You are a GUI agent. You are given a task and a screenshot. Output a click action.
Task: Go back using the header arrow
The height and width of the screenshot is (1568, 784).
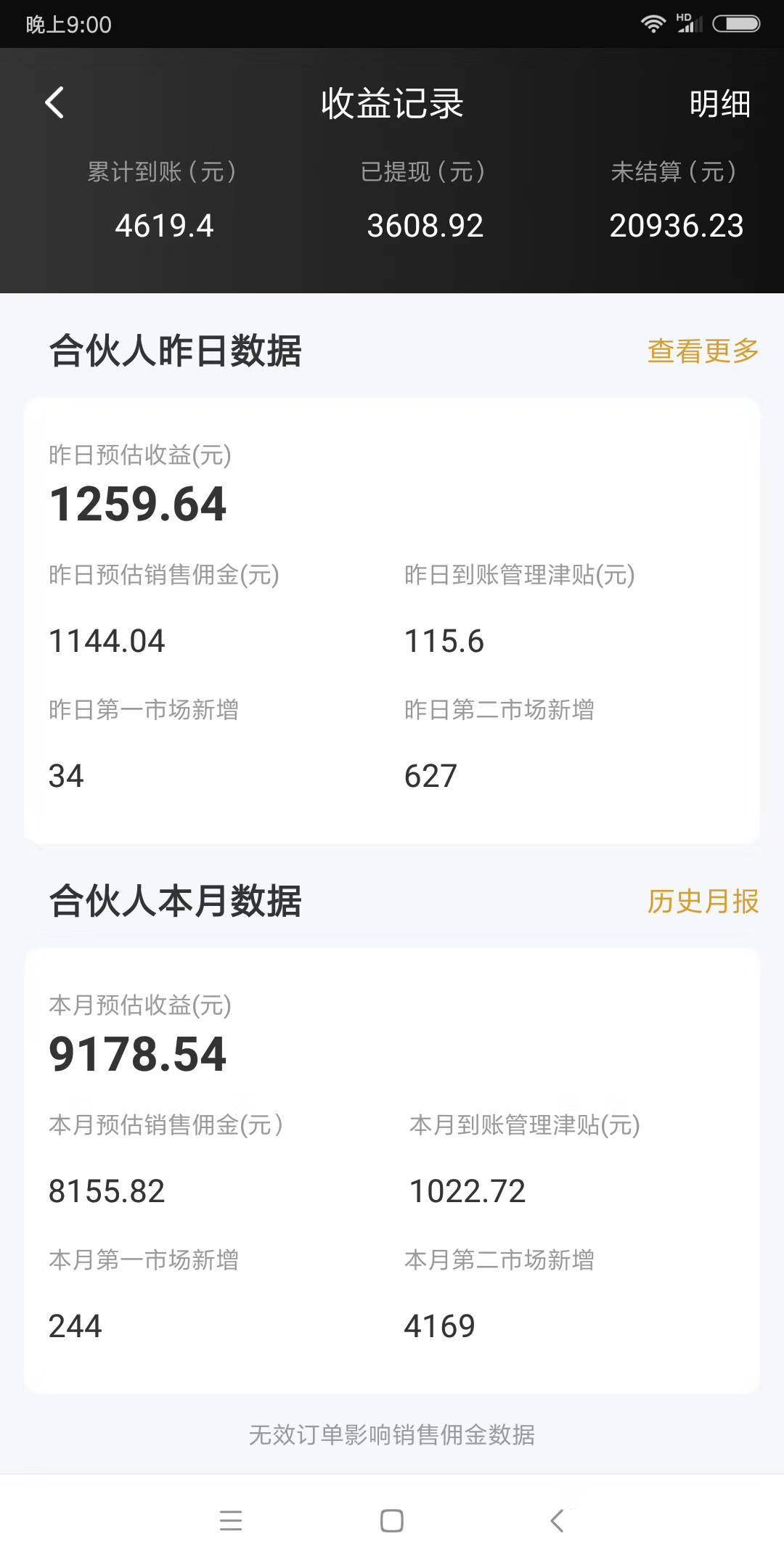(54, 102)
